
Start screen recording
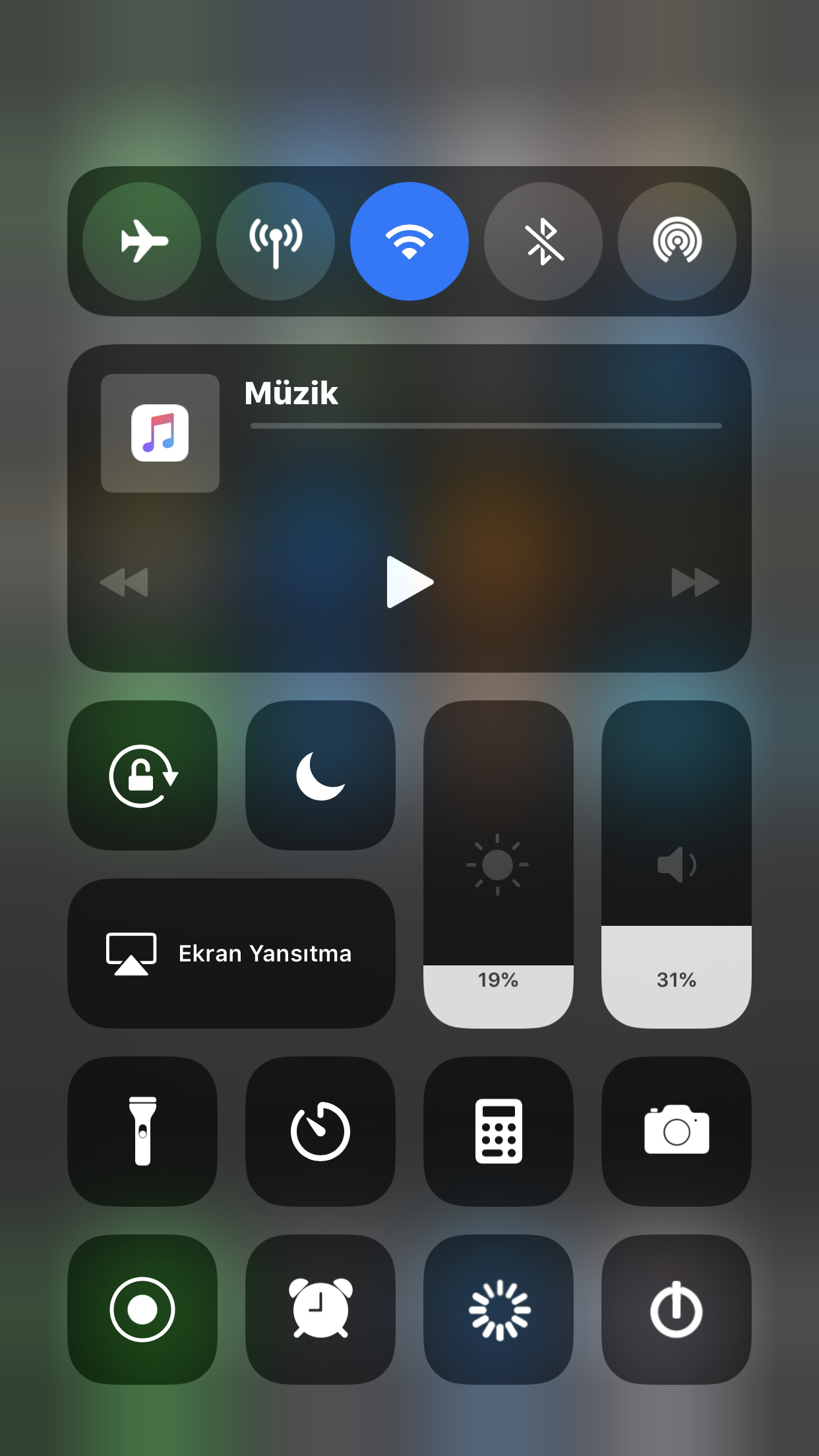pos(142,1310)
